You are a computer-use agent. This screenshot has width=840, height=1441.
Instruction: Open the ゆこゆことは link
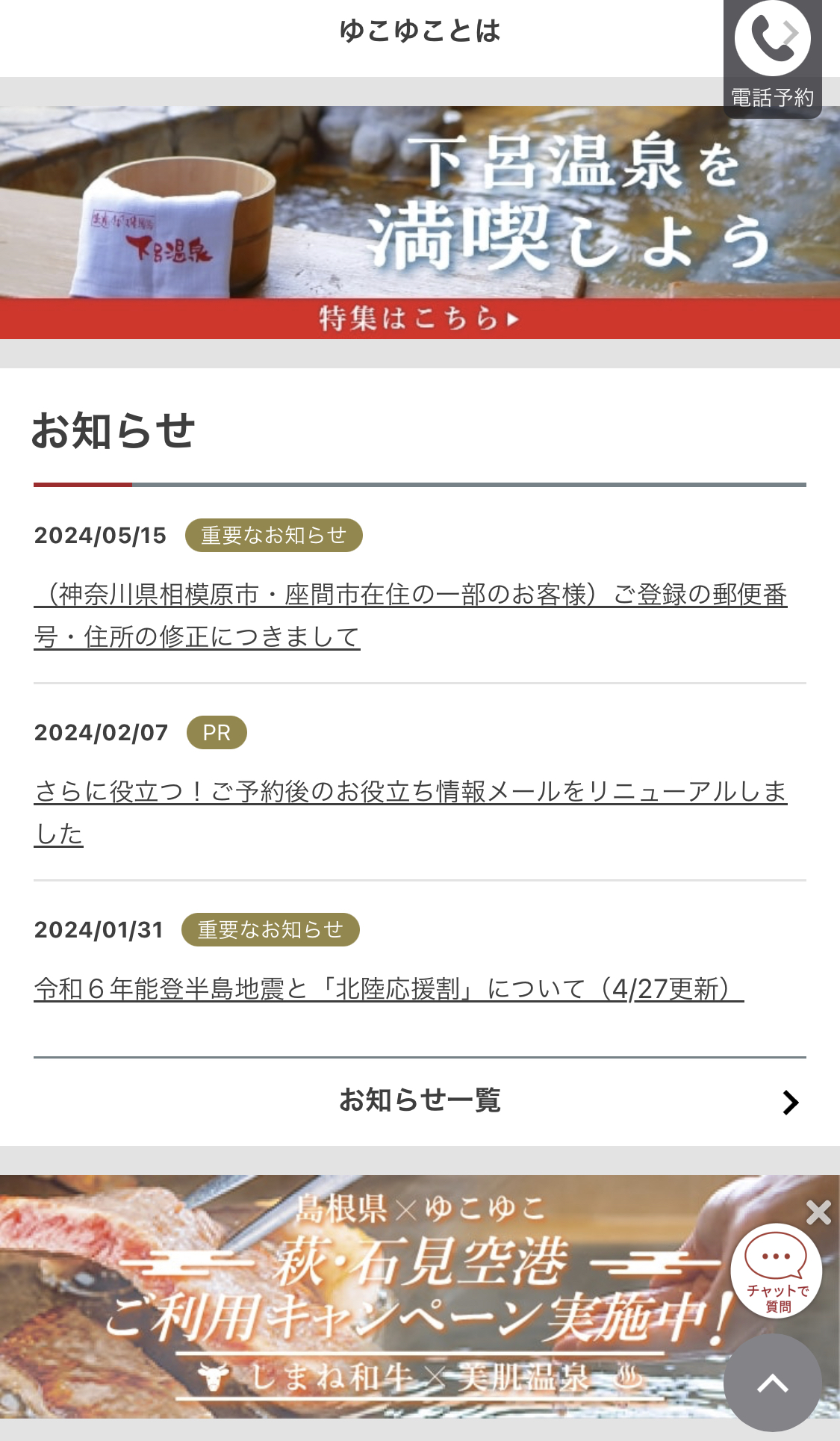pyautogui.click(x=420, y=31)
